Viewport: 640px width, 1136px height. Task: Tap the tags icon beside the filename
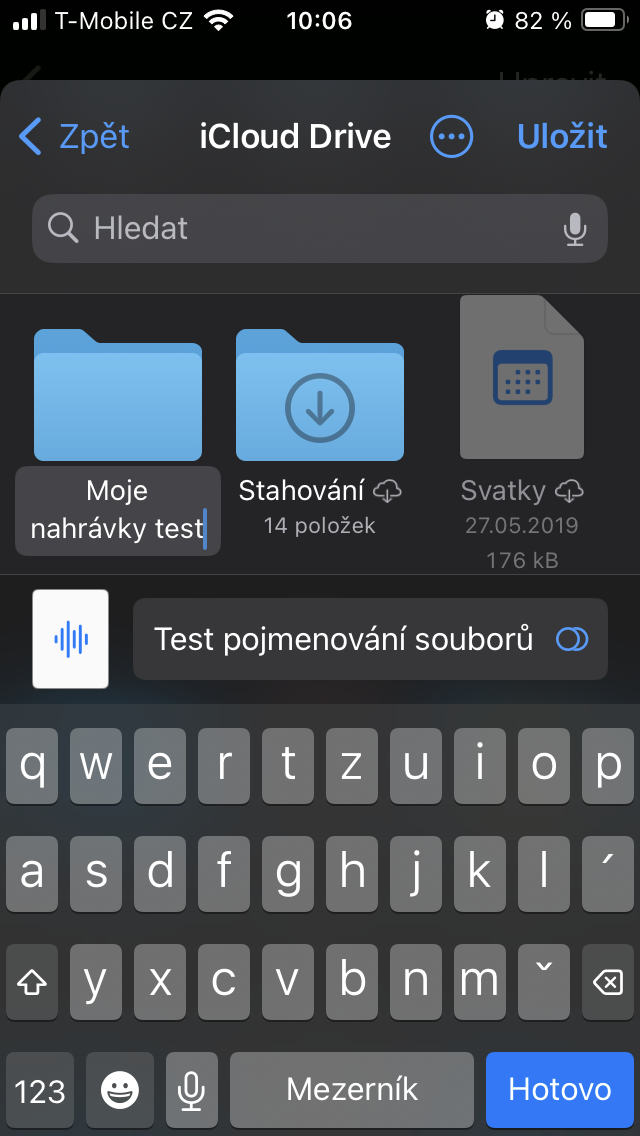[x=572, y=639]
